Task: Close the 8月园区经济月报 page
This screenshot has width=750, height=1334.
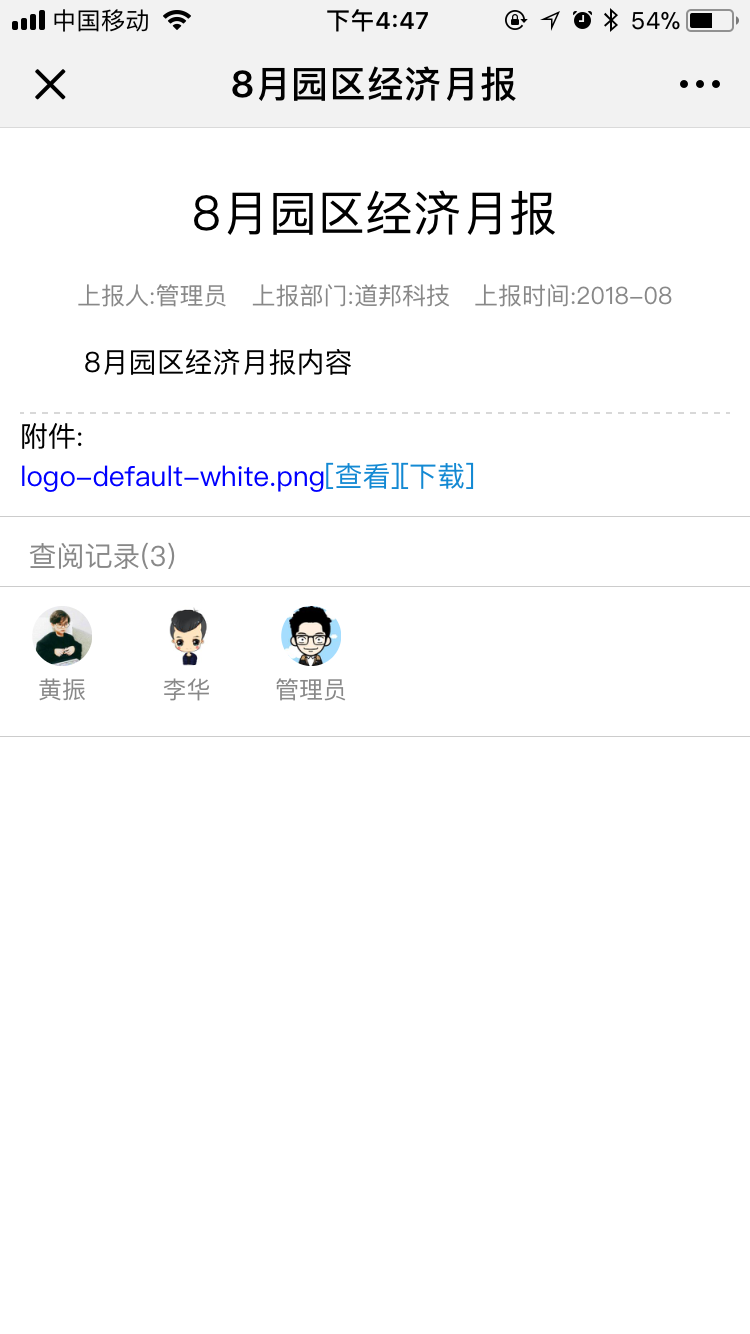Action: click(50, 85)
